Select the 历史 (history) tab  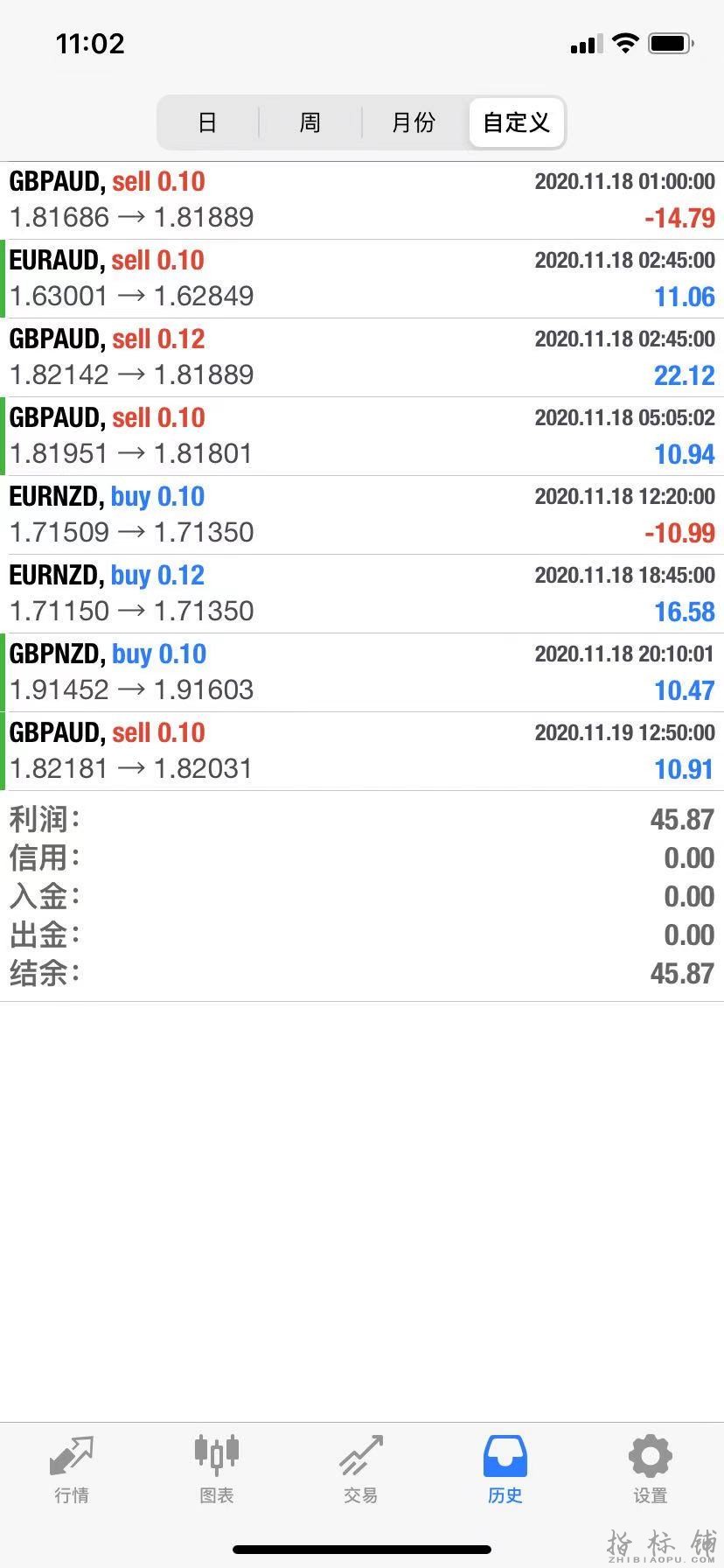point(505,1470)
